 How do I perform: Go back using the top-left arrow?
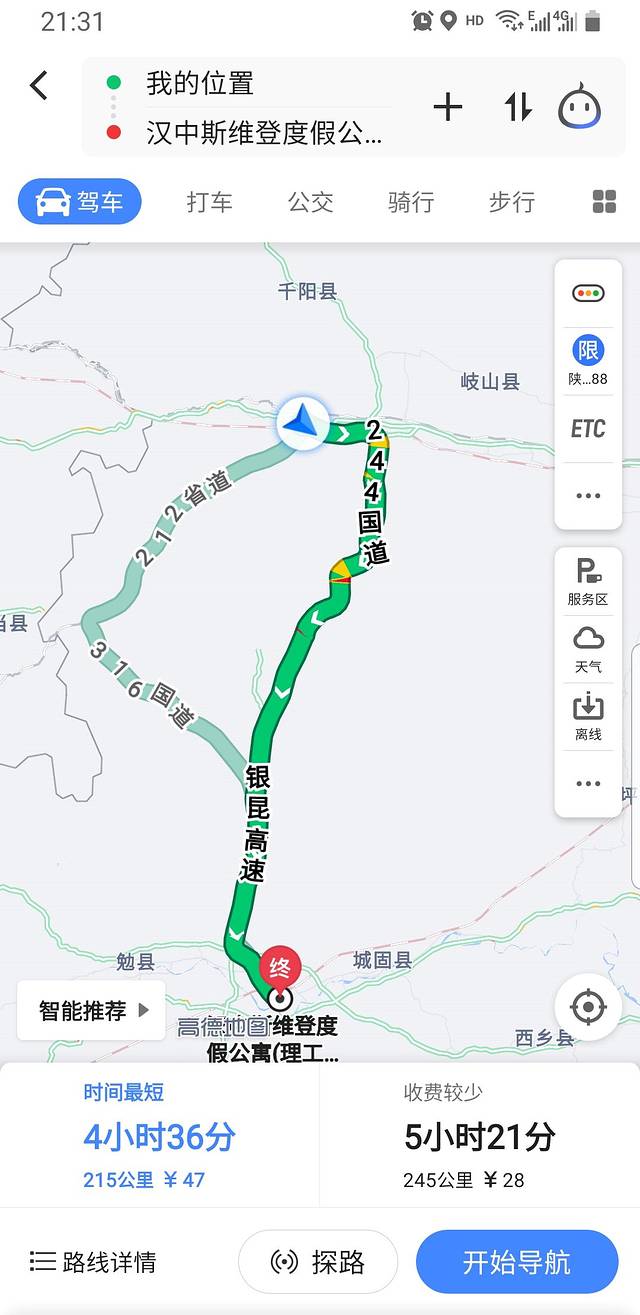tap(39, 86)
